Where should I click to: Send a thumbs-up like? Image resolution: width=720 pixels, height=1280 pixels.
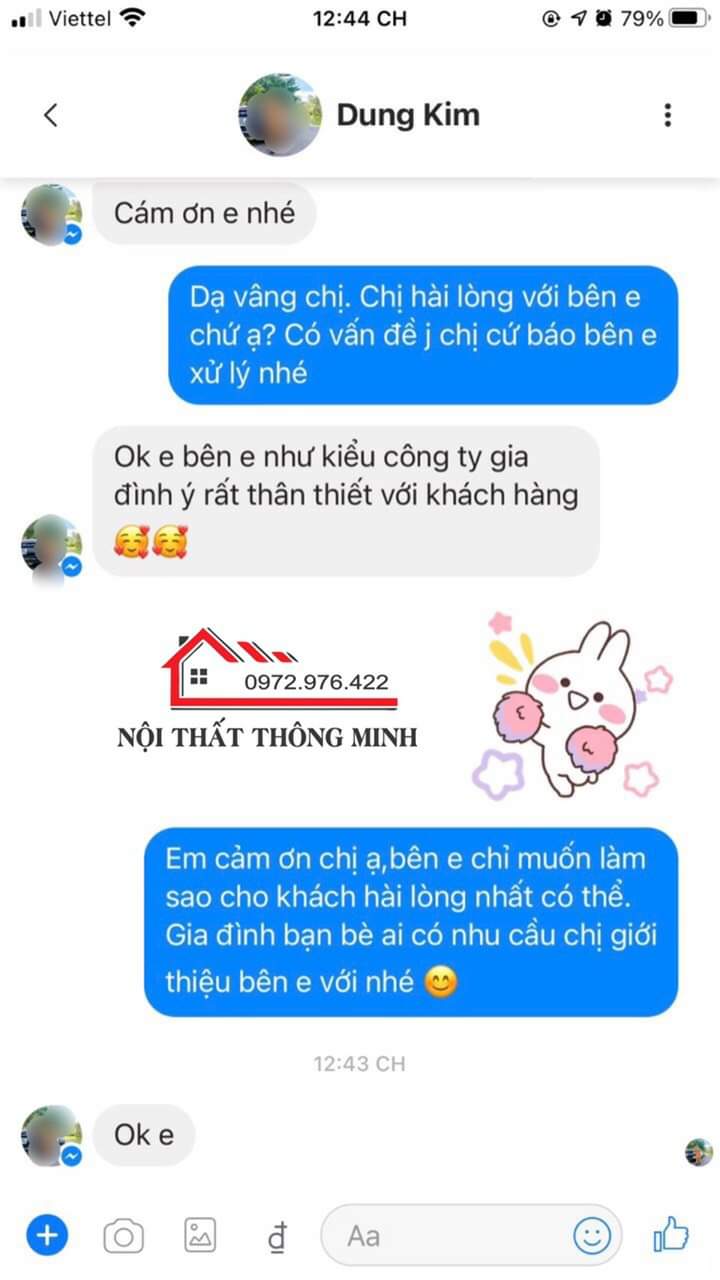(671, 1235)
